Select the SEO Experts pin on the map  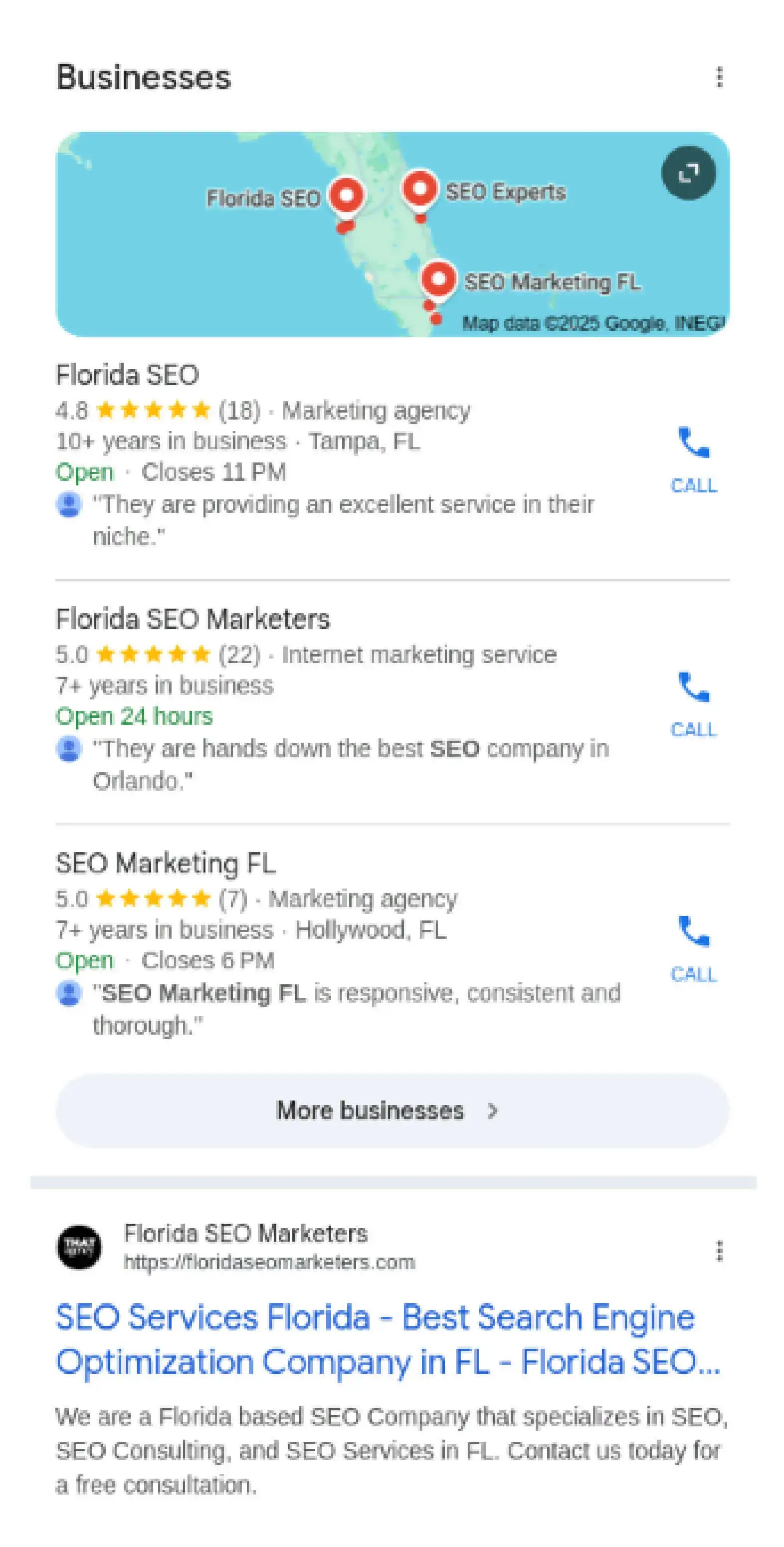pyautogui.click(x=419, y=189)
